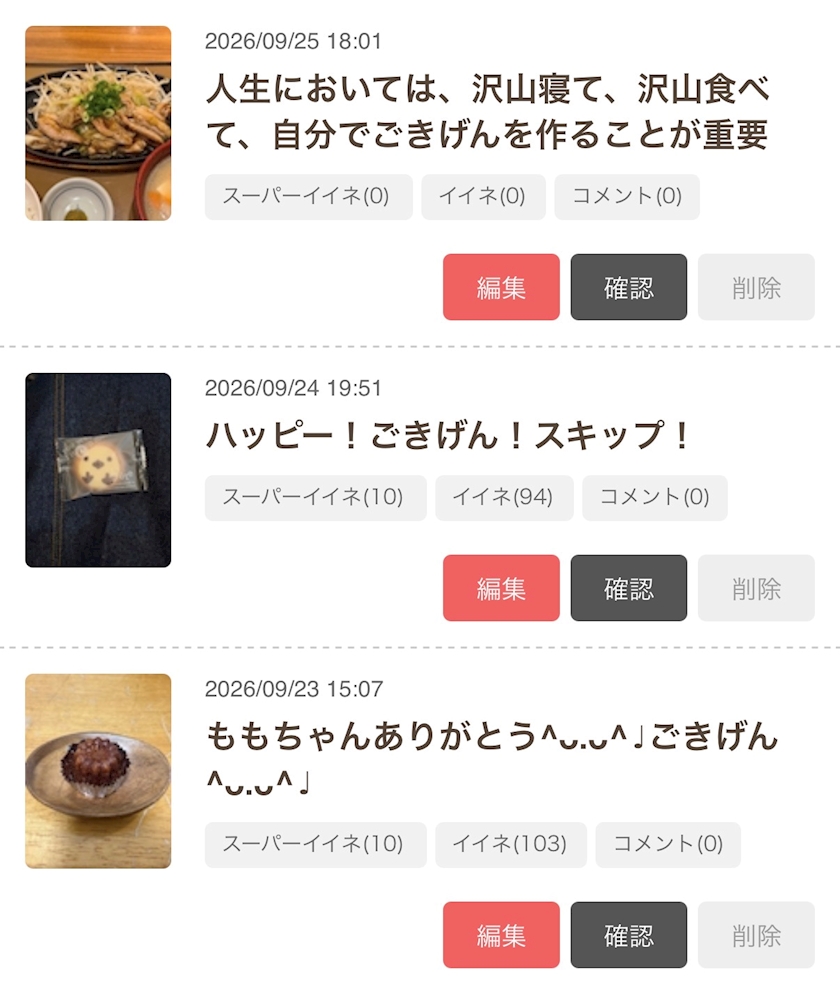Open スーパーイイネ(0) on the 09/25 post

coord(308,197)
